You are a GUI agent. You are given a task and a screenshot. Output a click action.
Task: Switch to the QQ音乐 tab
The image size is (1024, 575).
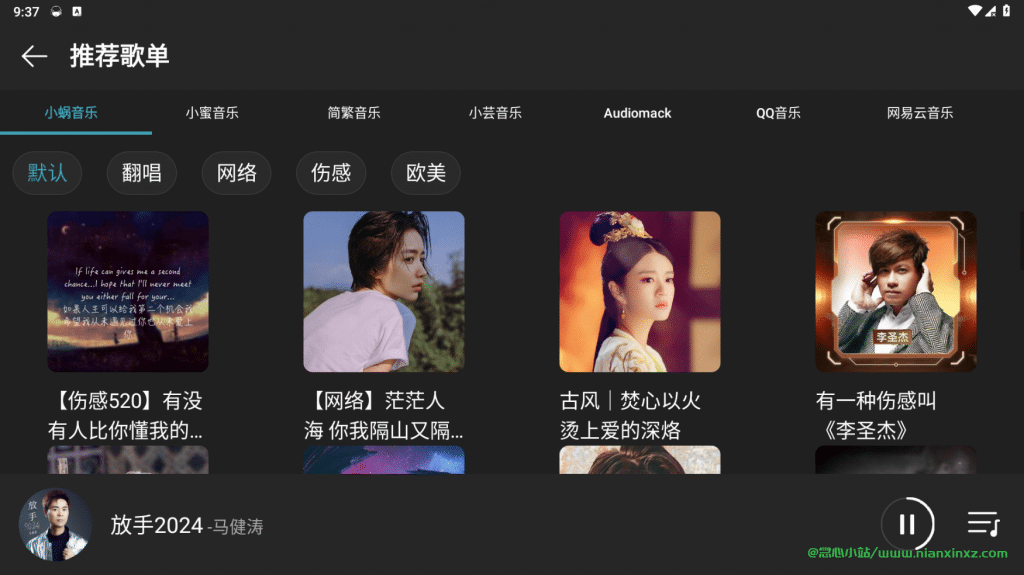(x=778, y=113)
